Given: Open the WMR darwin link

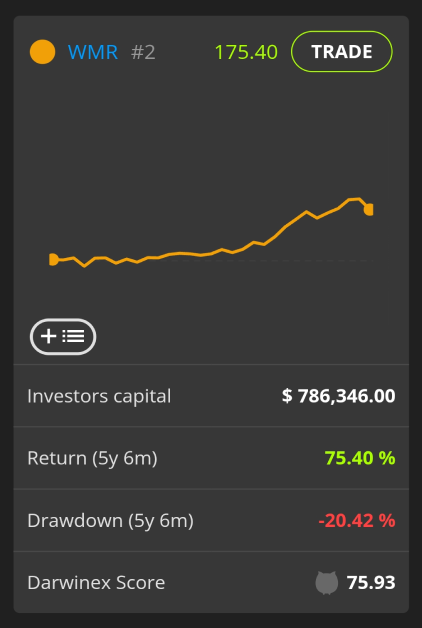Looking at the screenshot, I should (x=93, y=52).
